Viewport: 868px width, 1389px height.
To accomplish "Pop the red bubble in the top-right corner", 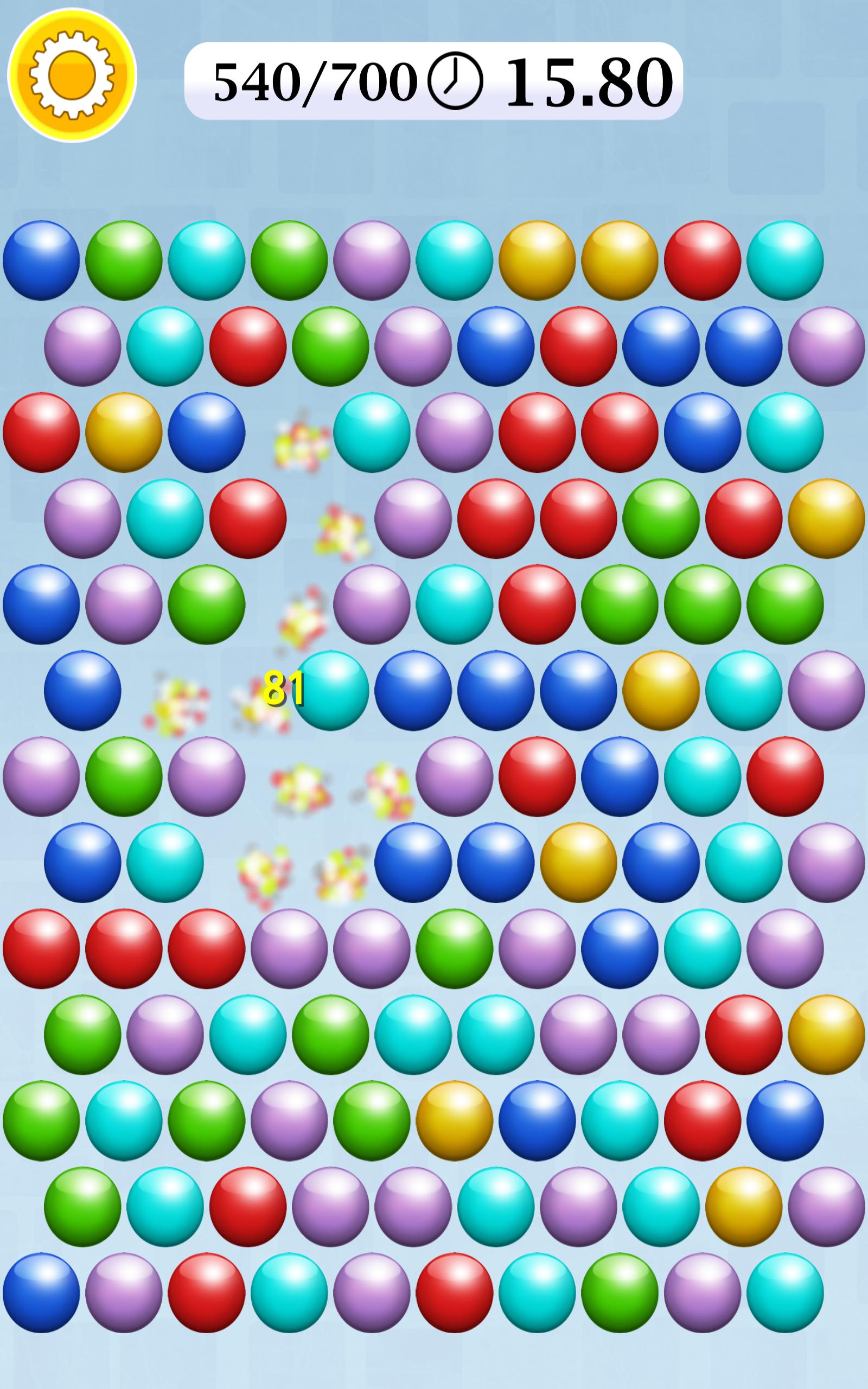I will (703, 261).
